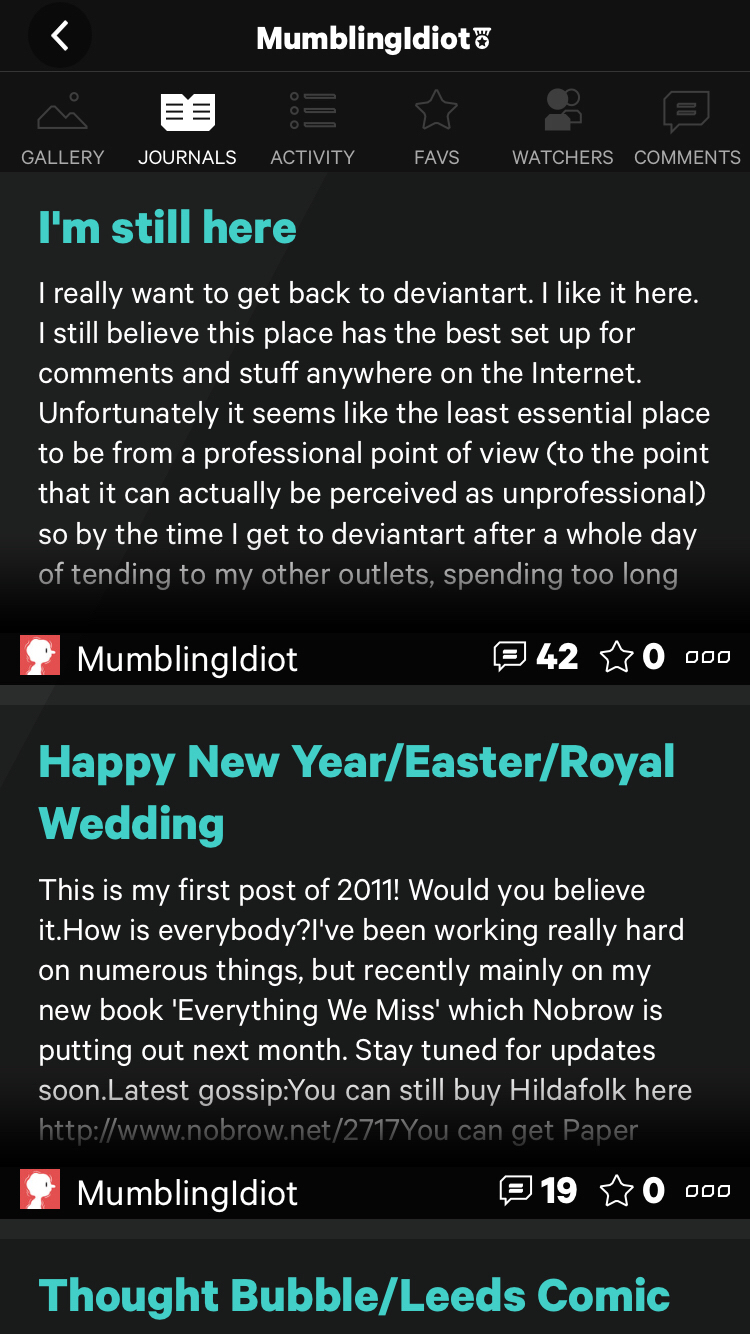Go back using the arrow
Viewport: 750px width, 1334px height.
tap(60, 37)
